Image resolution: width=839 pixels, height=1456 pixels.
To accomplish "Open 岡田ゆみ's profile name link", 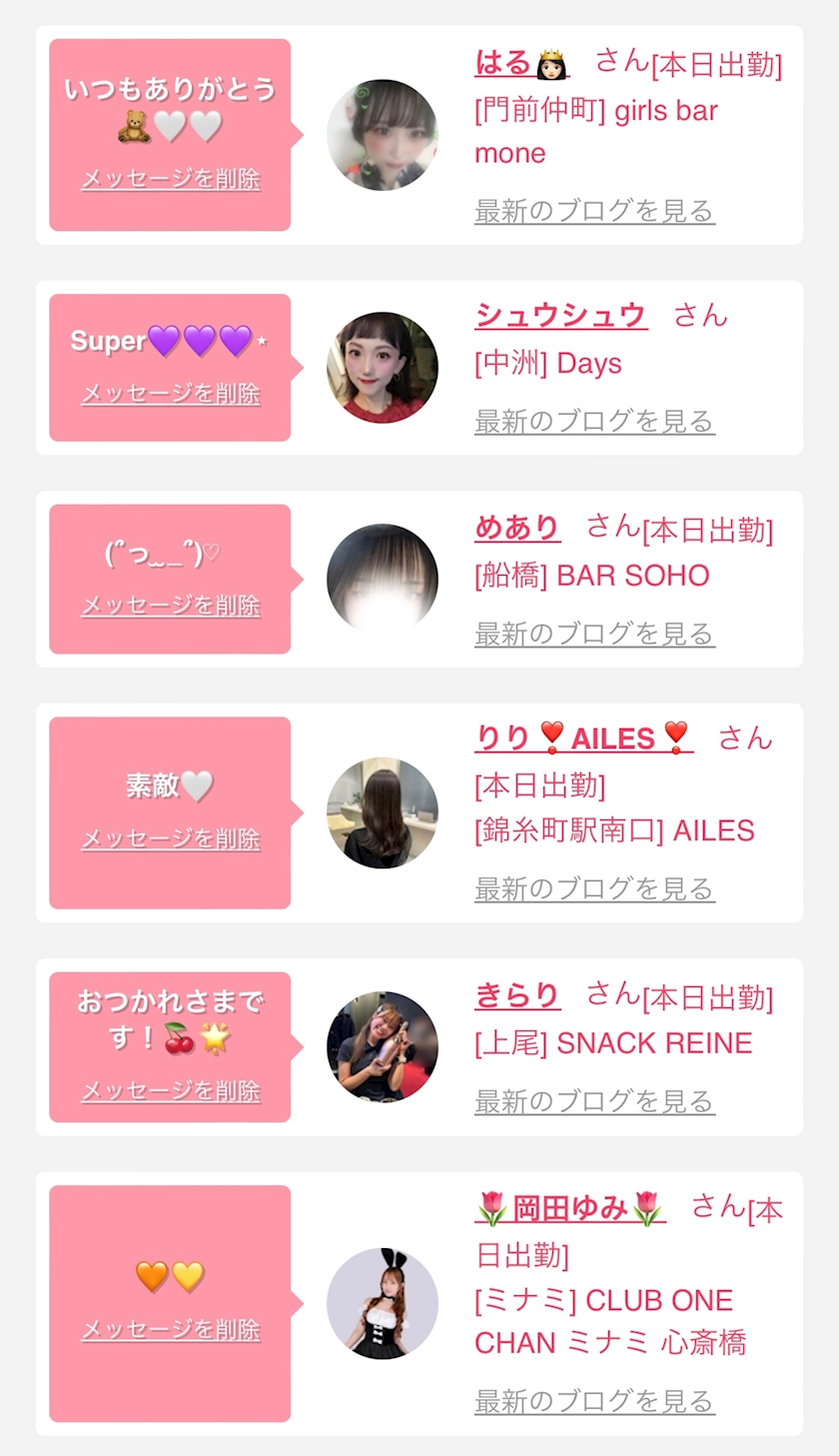I will (x=570, y=1209).
